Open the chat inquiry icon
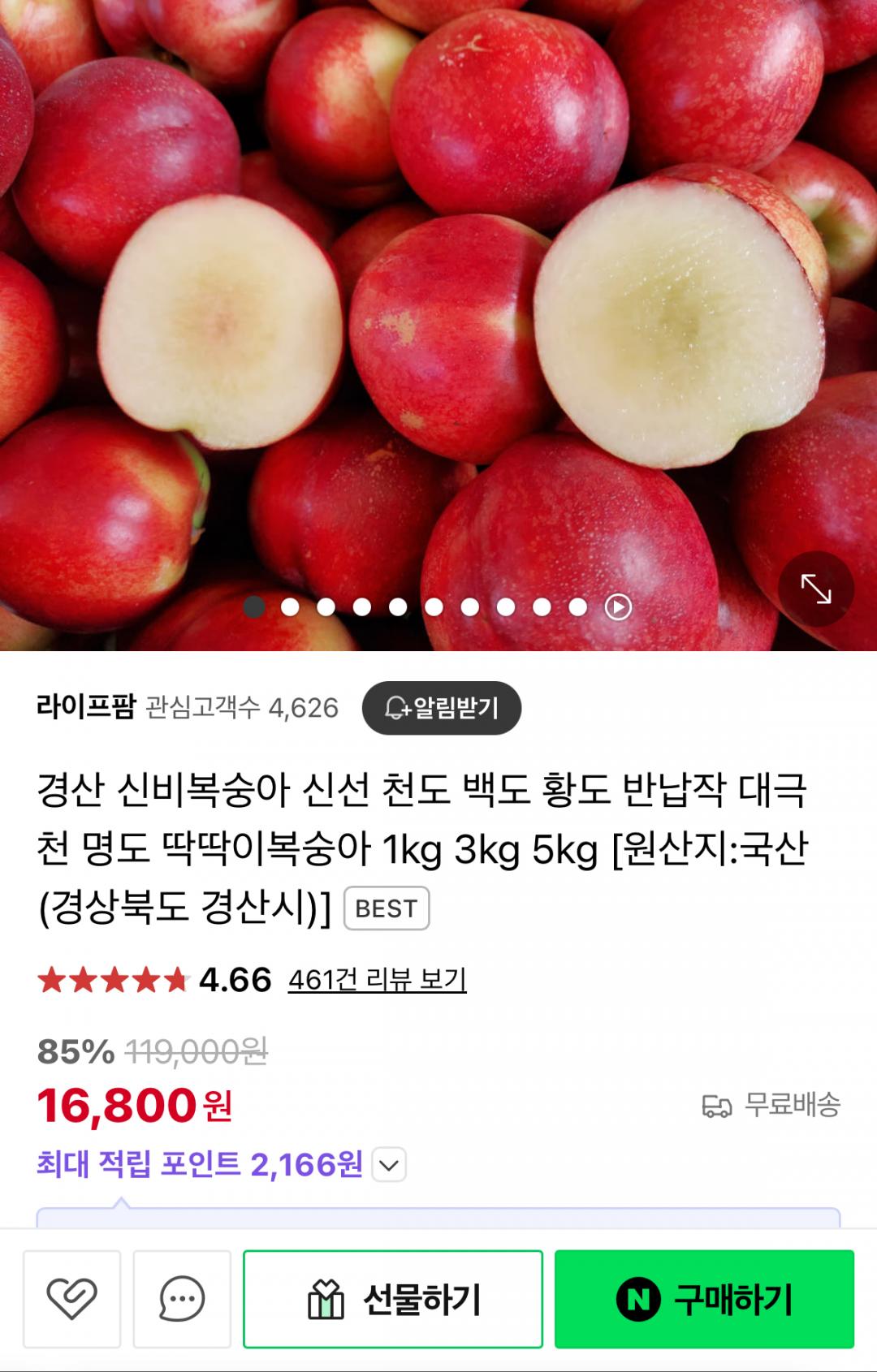Screen dimensions: 877x1372 (x=182, y=1299)
